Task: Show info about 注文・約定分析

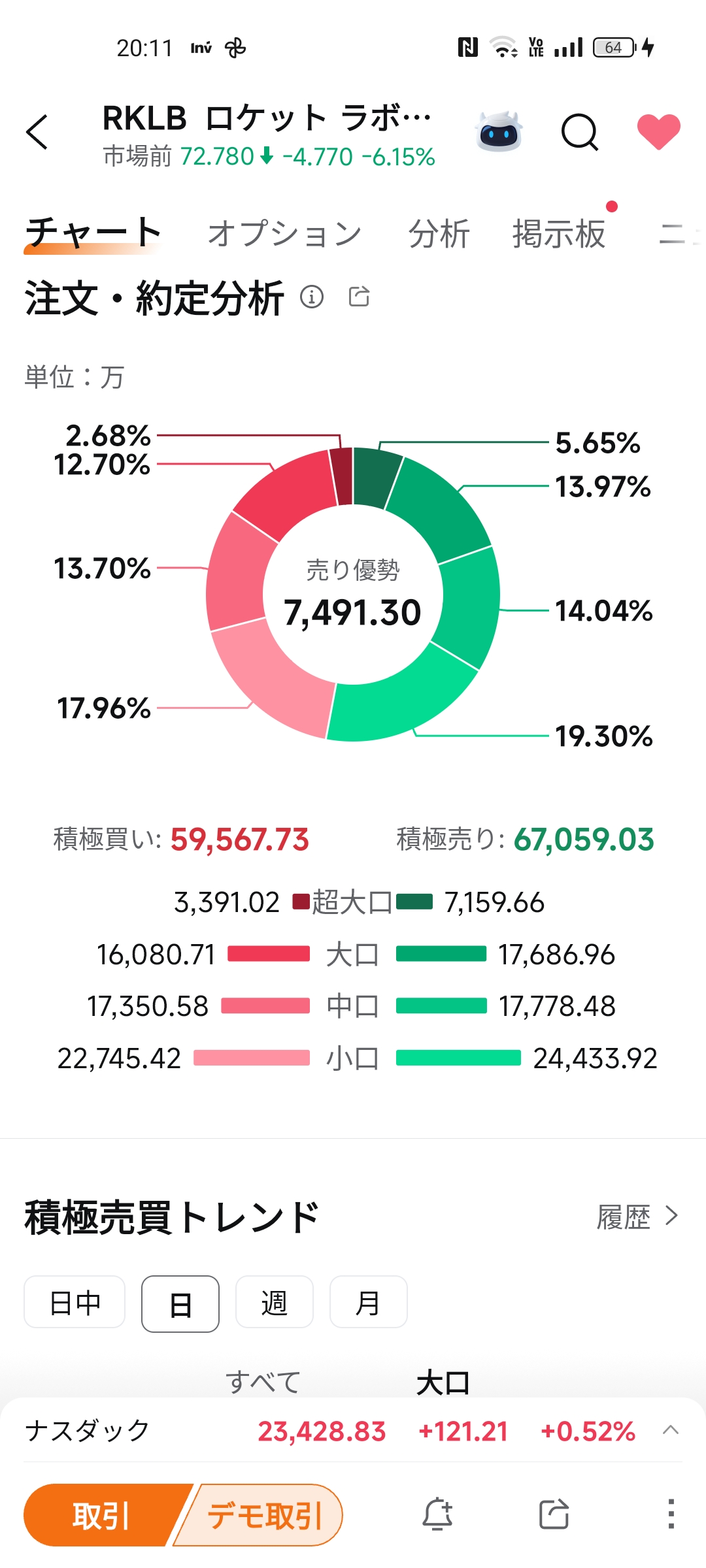Action: (312, 297)
